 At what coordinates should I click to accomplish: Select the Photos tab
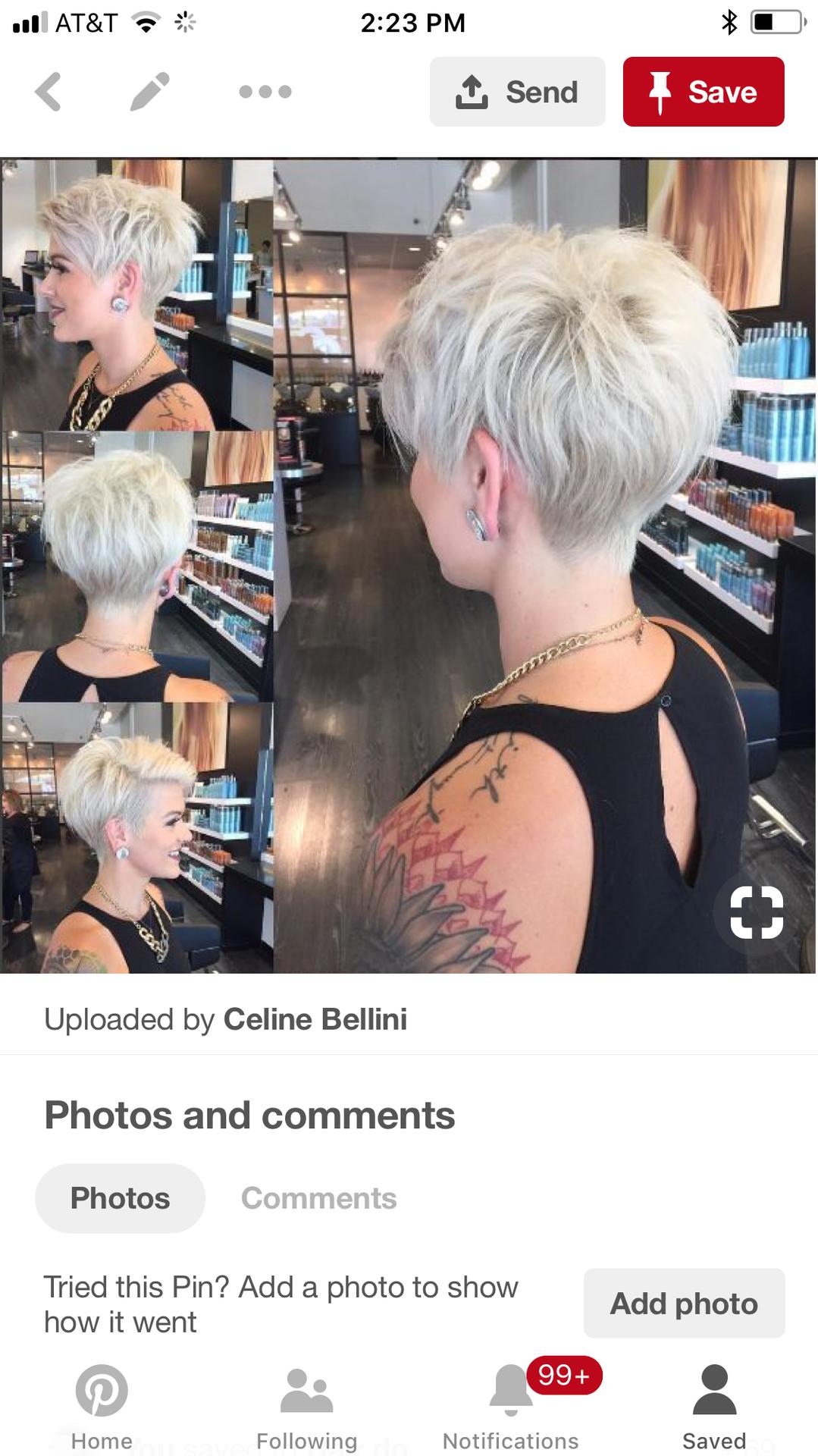120,1198
